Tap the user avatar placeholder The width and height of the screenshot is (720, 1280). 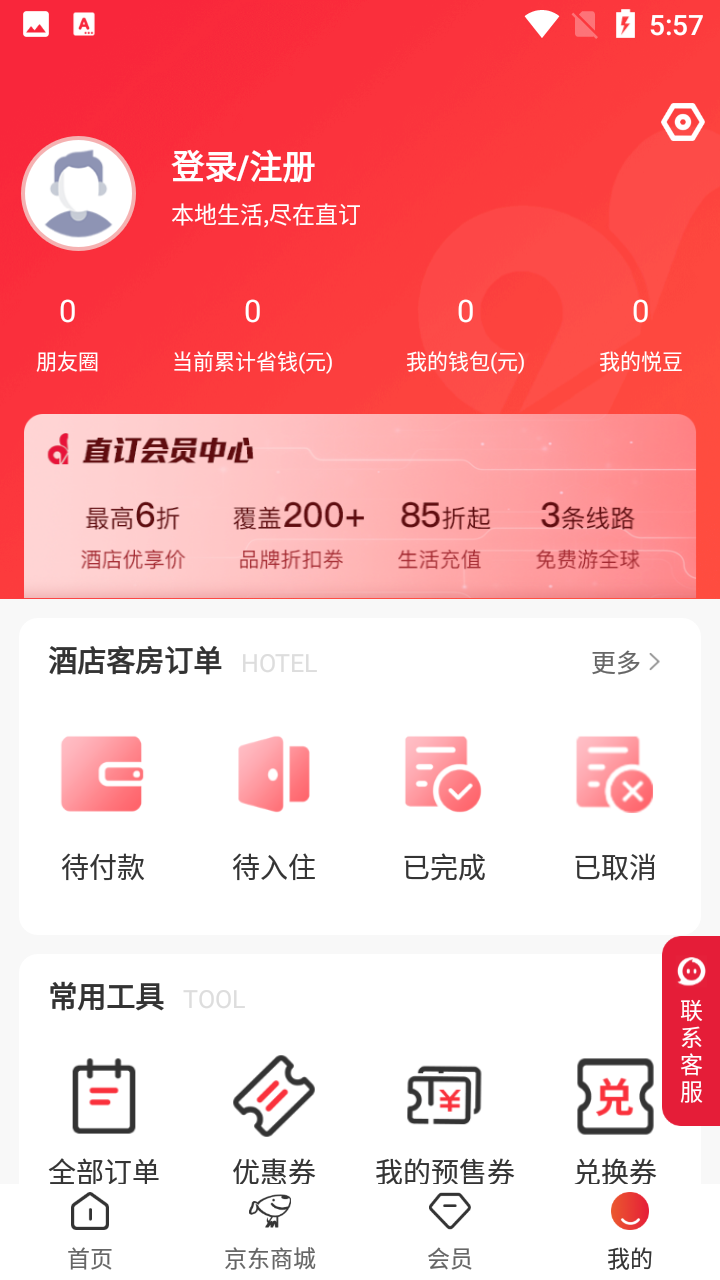point(78,193)
